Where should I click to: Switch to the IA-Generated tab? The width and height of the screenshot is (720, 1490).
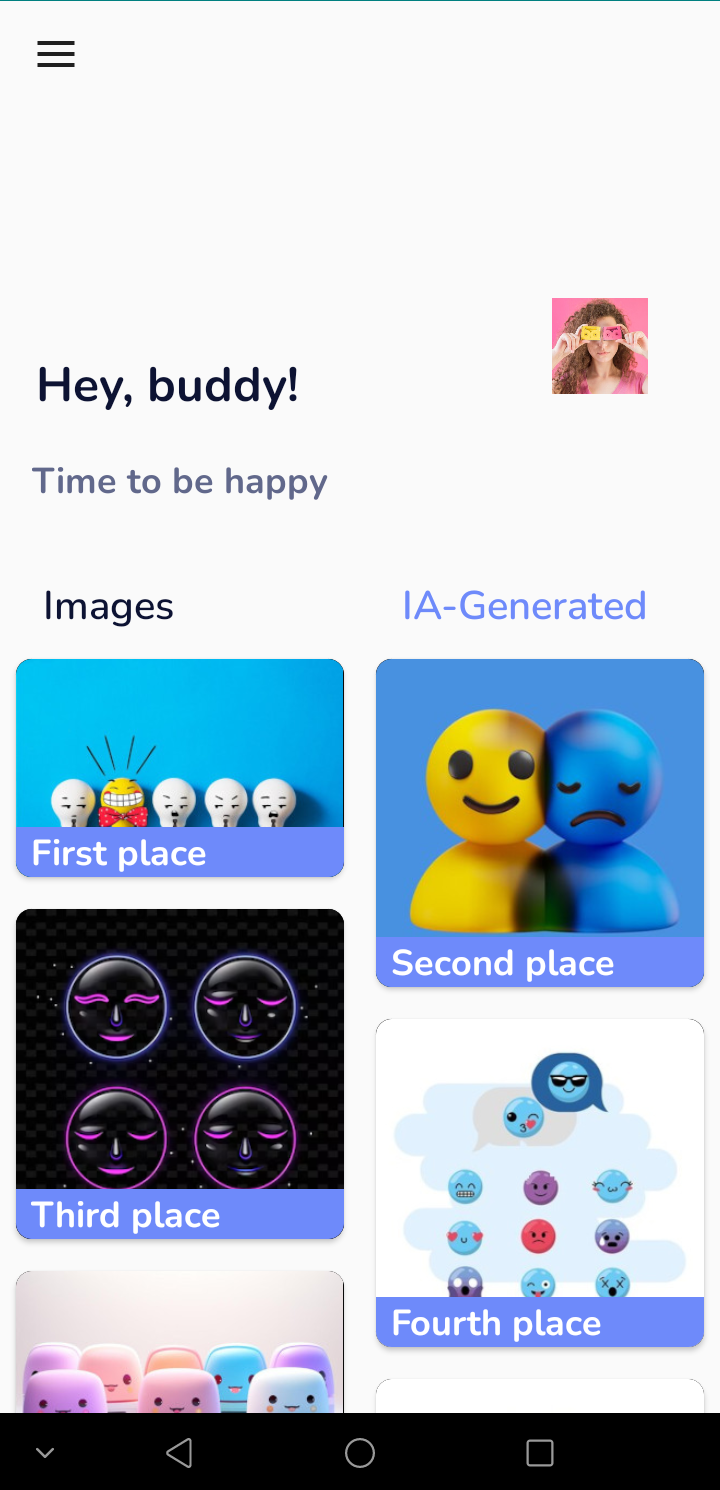[x=524, y=606]
